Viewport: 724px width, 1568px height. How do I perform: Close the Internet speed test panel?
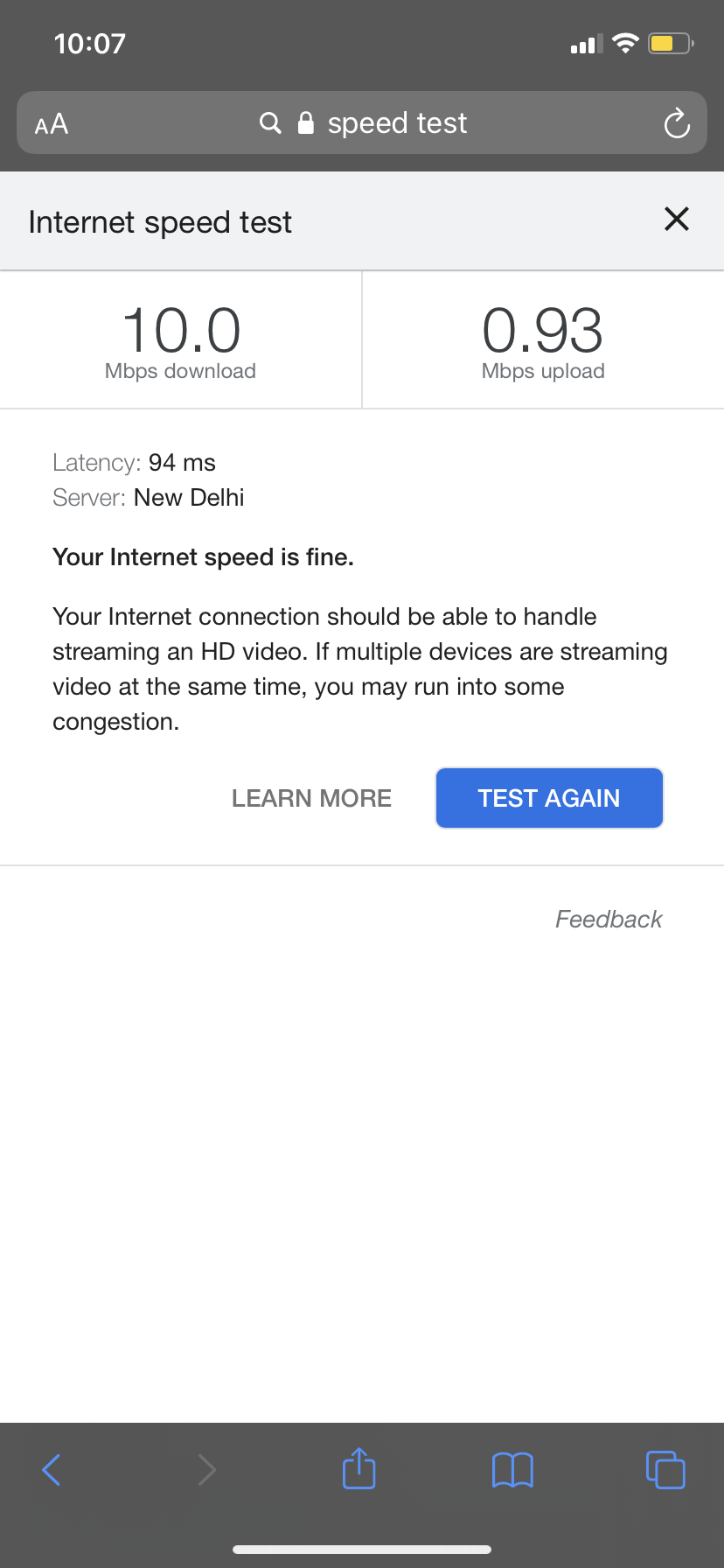tap(676, 220)
